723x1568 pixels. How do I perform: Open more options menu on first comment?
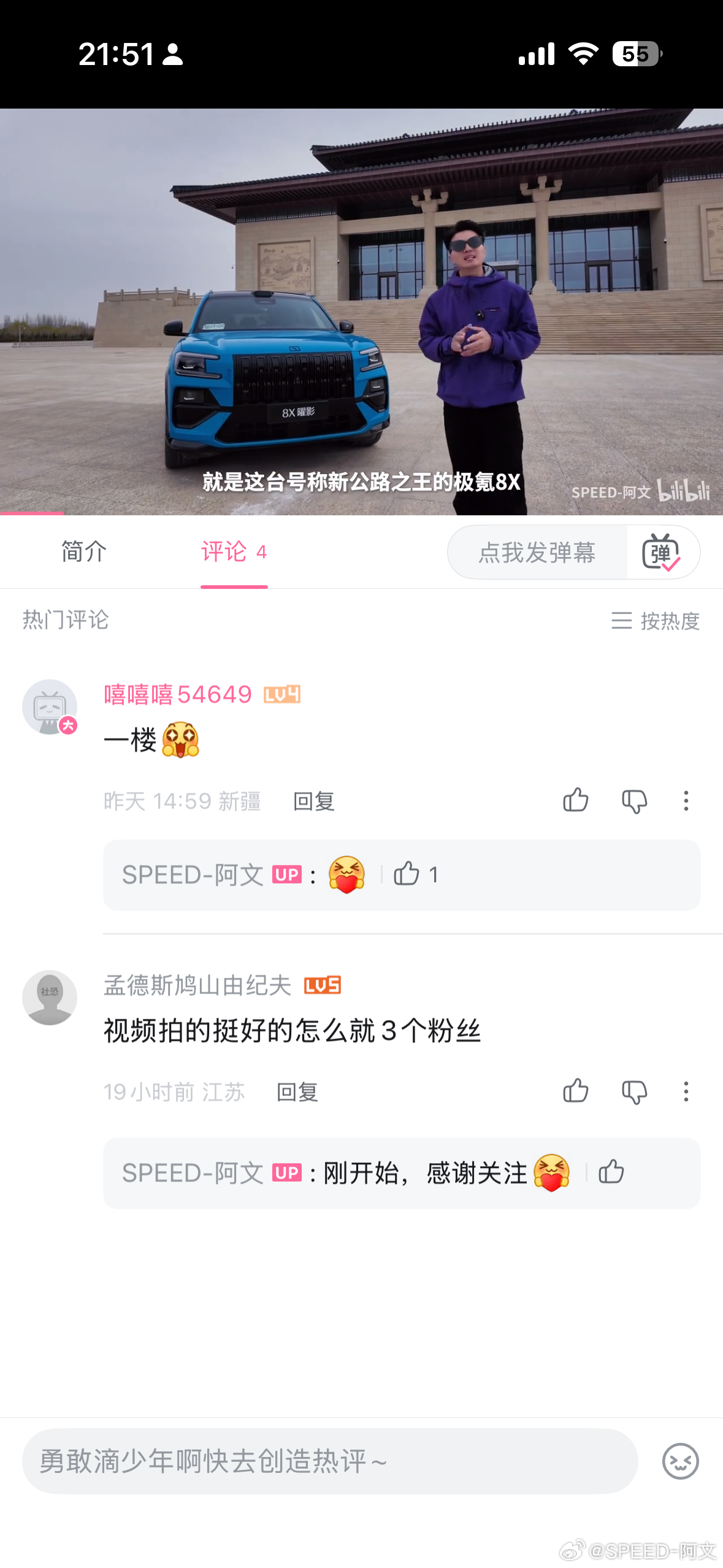coord(685,801)
